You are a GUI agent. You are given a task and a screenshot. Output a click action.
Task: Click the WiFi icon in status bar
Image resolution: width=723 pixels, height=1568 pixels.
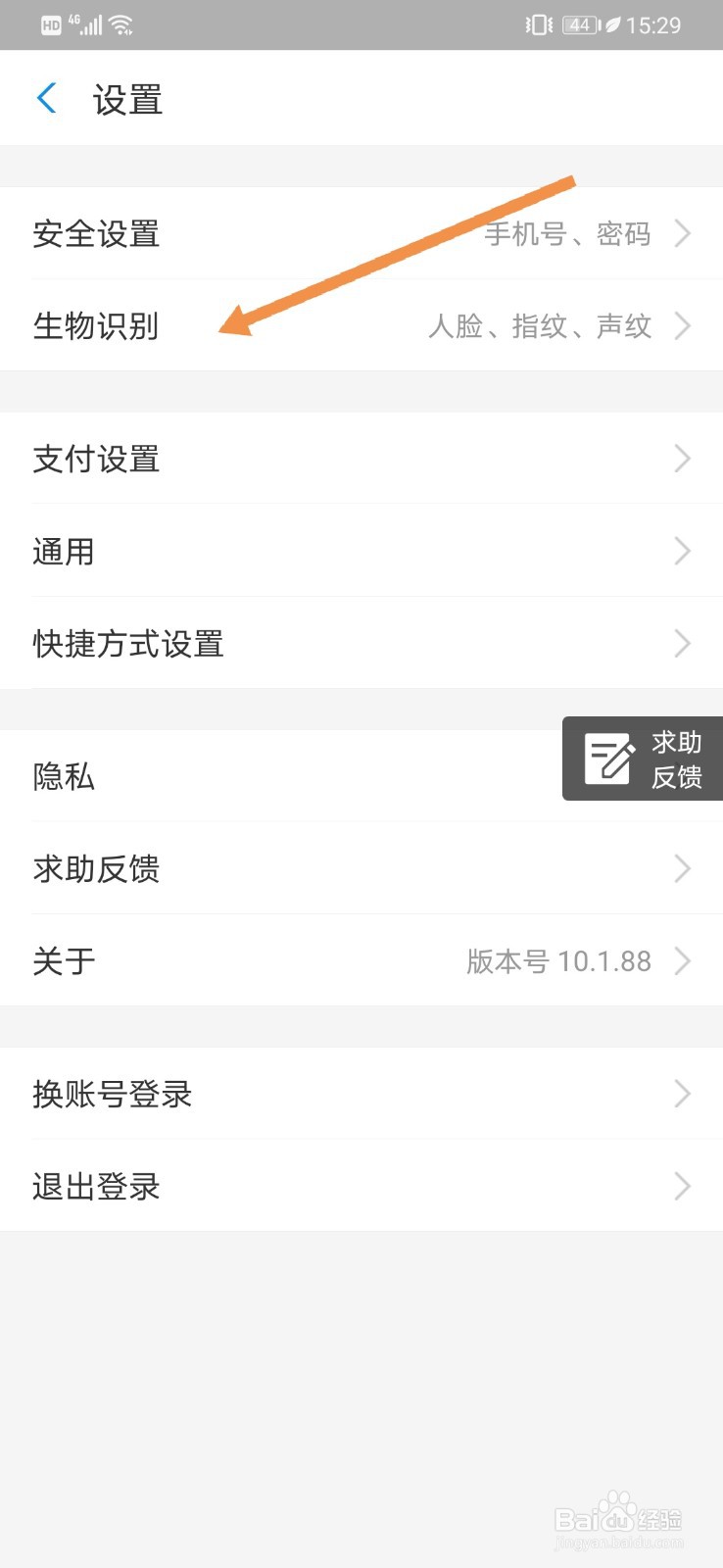pos(121,24)
